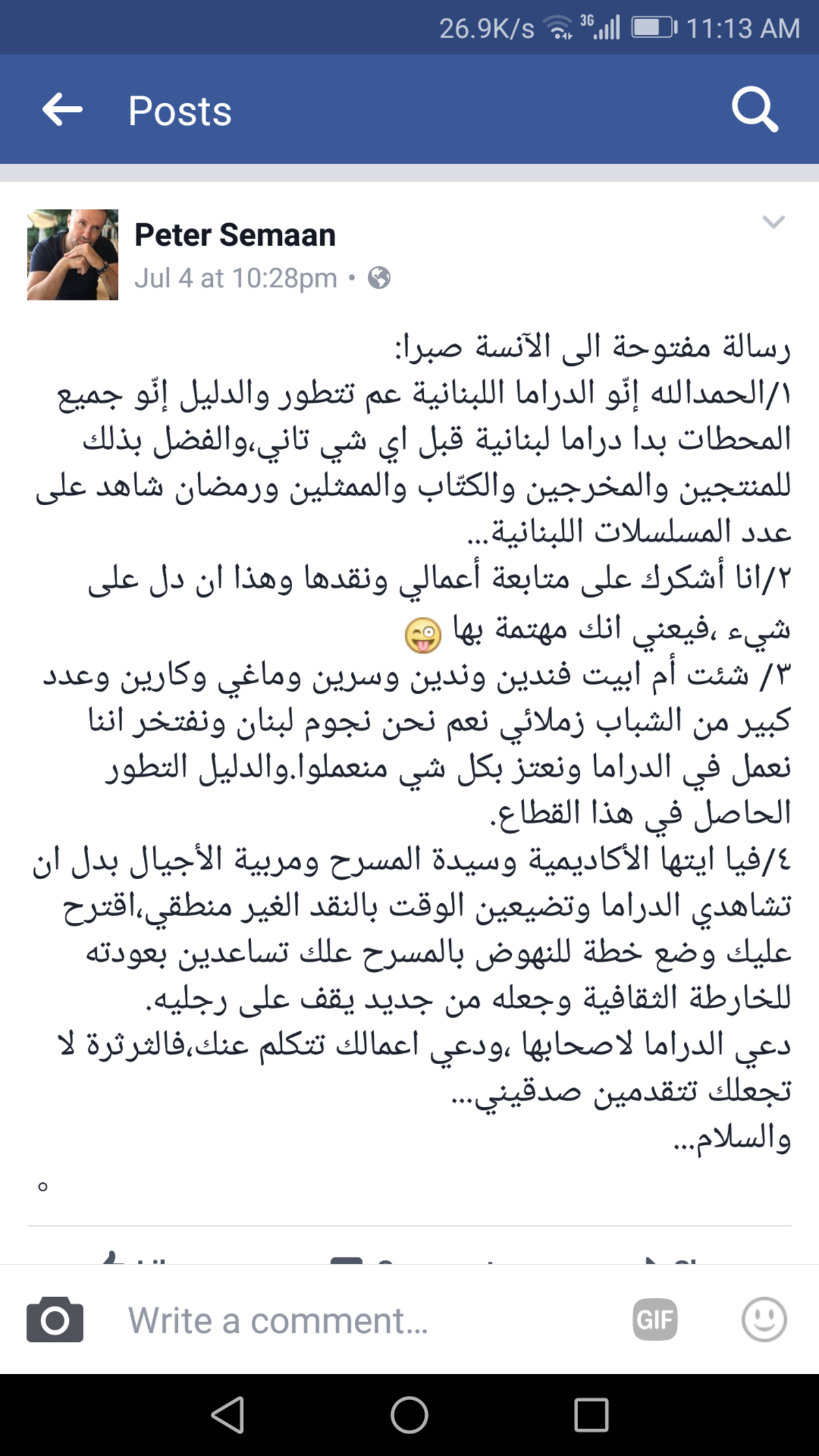Viewport: 819px width, 1456px height.
Task: Open the emoji sticker picker
Action: click(x=764, y=1319)
